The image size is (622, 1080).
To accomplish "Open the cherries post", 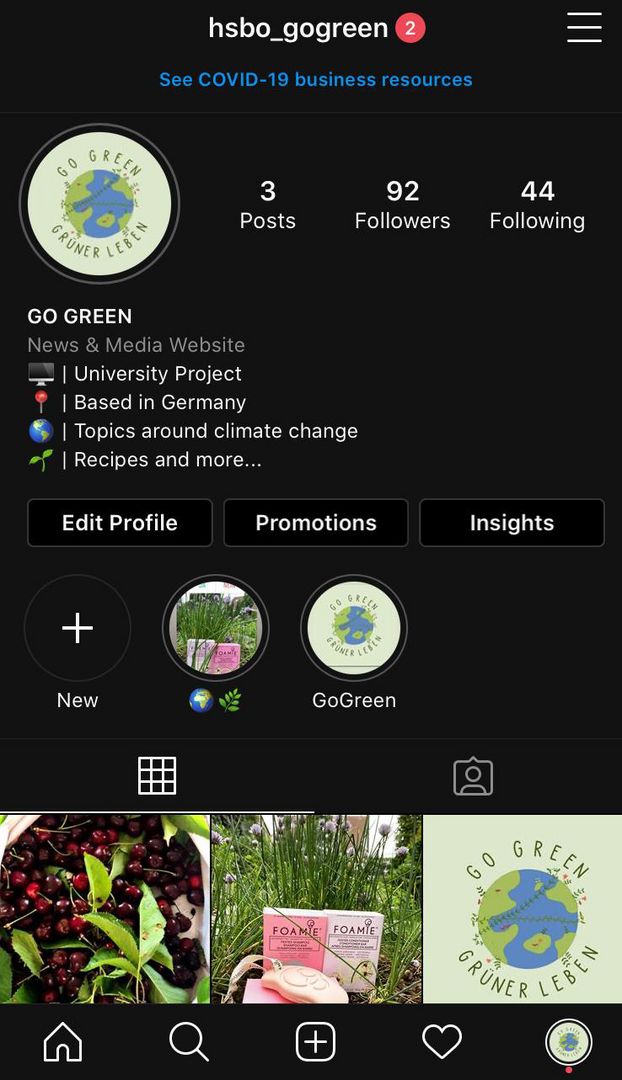I will click(105, 909).
